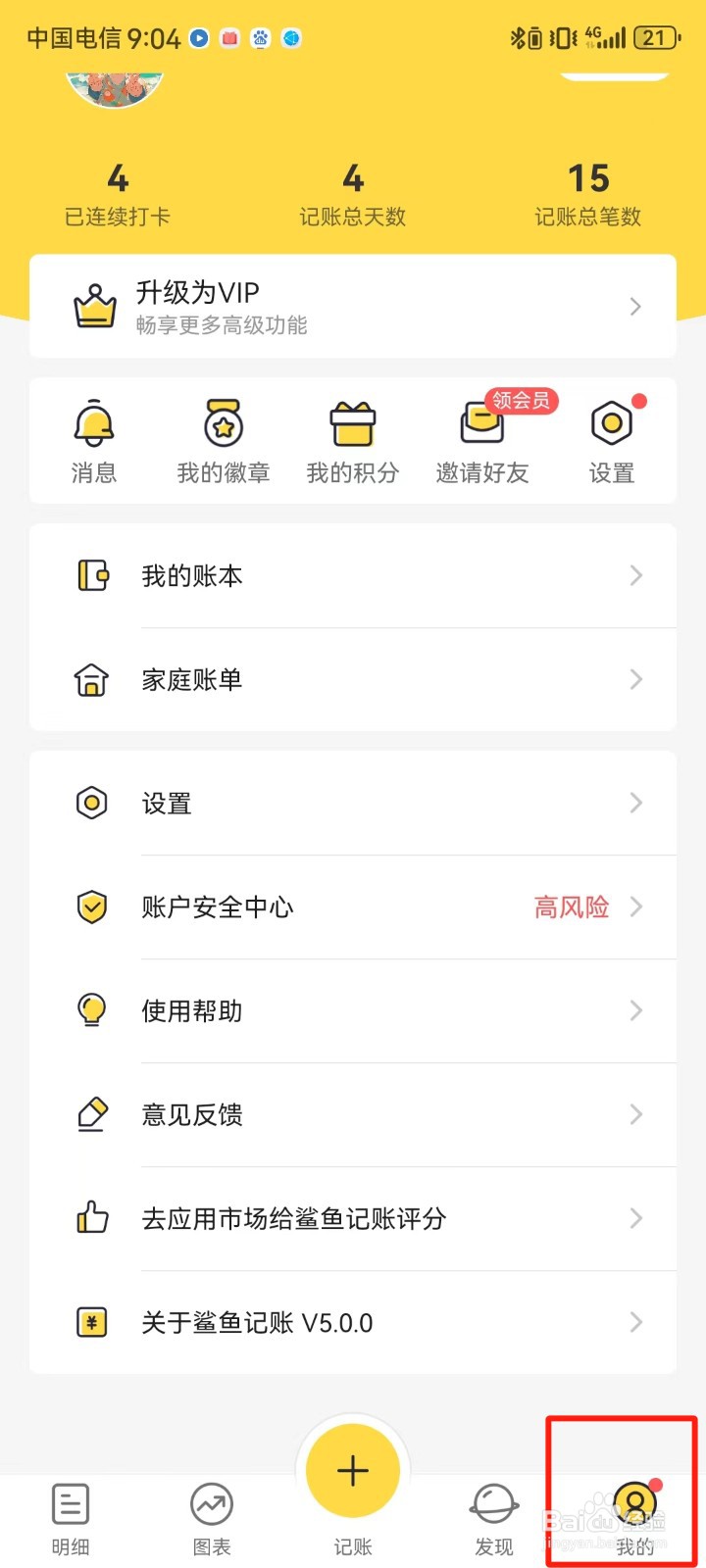Screen dimensions: 706x1568
Task: Open the 设置 list row
Action: [353, 804]
